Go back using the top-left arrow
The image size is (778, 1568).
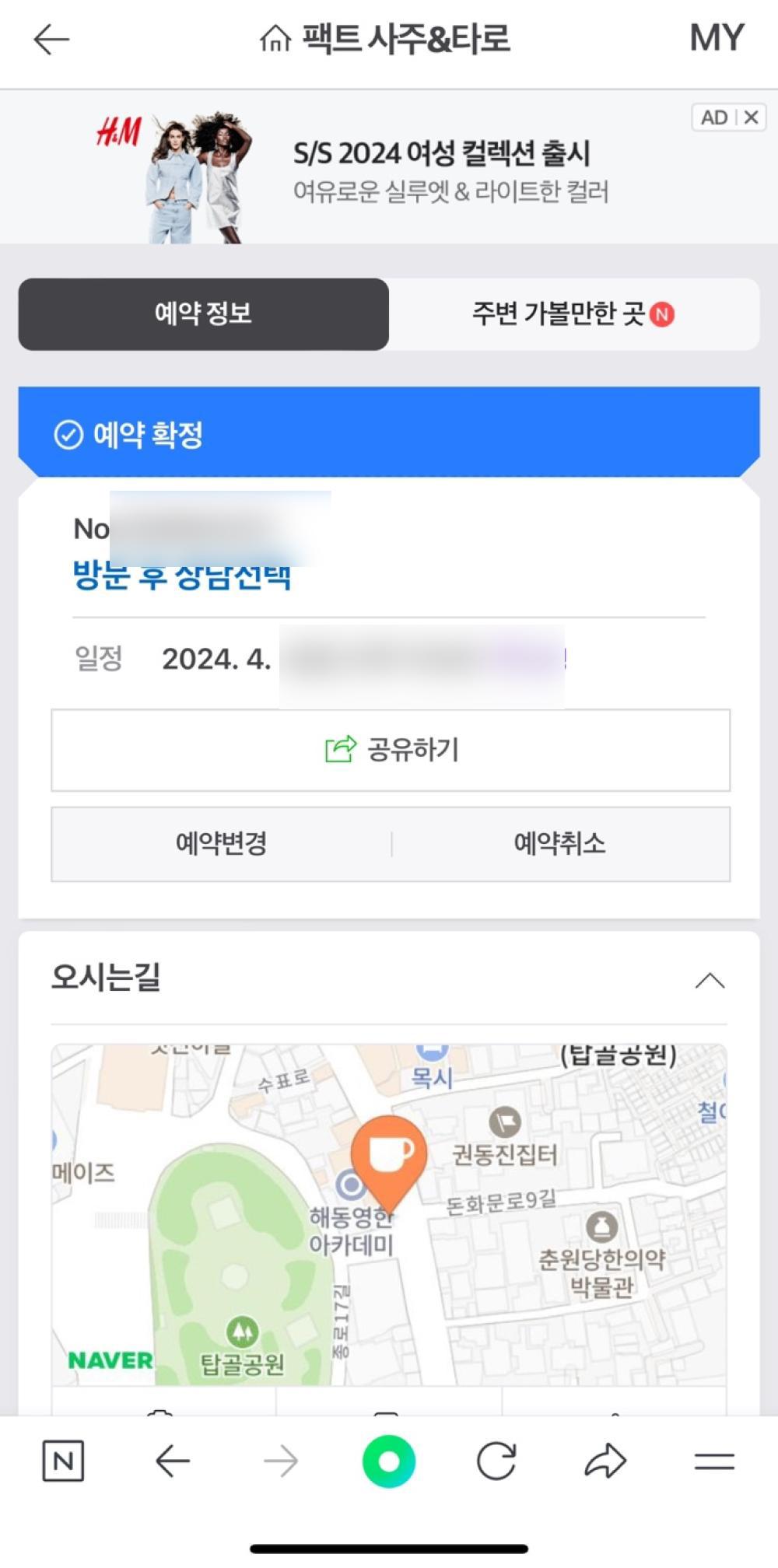coord(52,39)
